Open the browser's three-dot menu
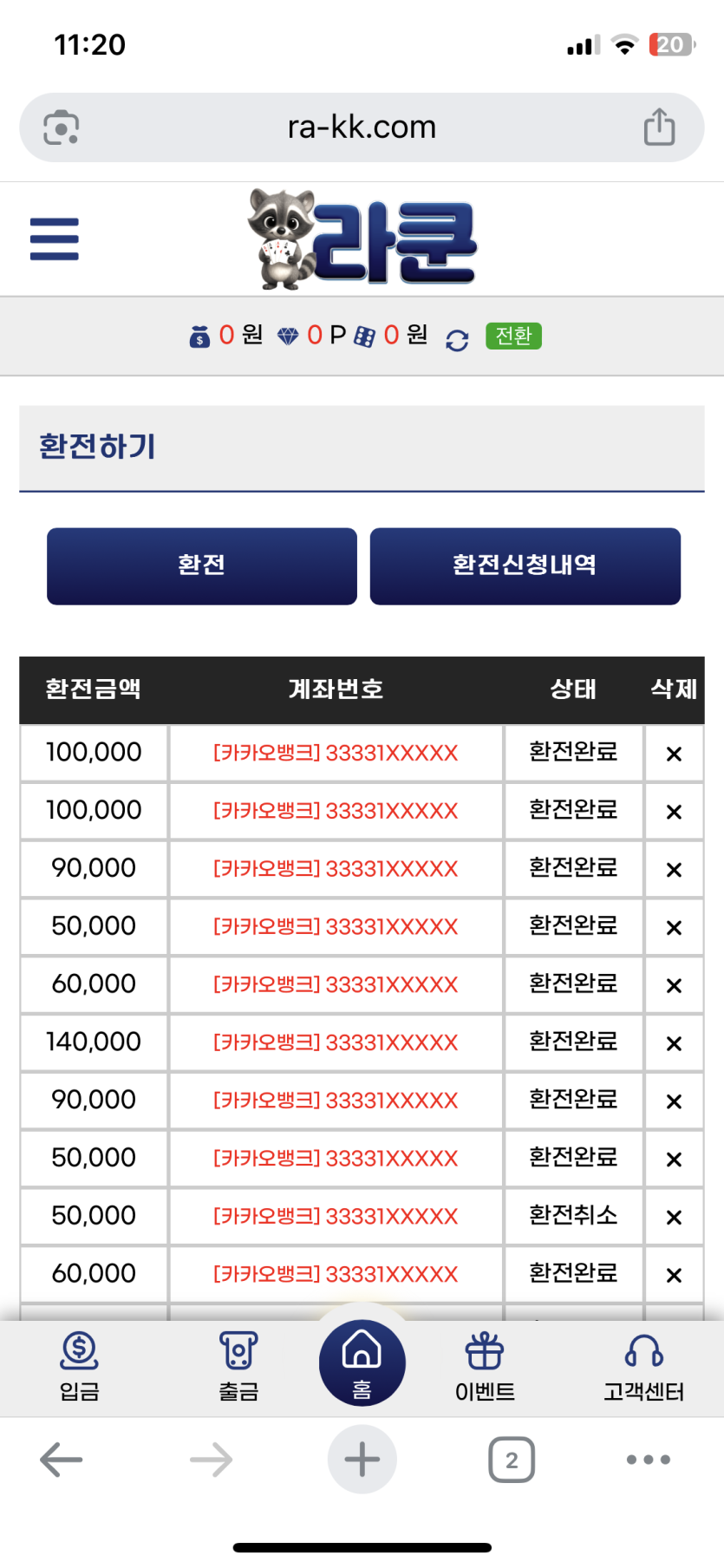This screenshot has width=724, height=1568. tap(649, 1460)
